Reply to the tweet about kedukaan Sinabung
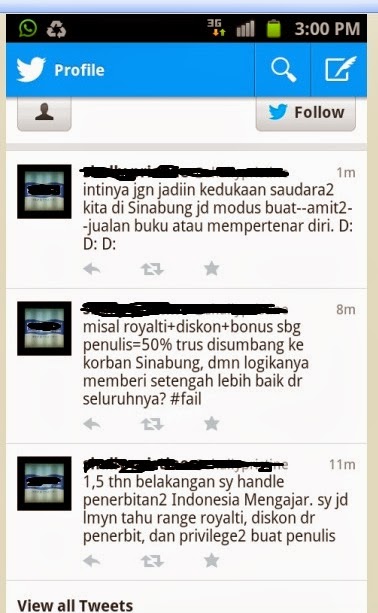This screenshot has width=378, height=613. (x=92, y=269)
